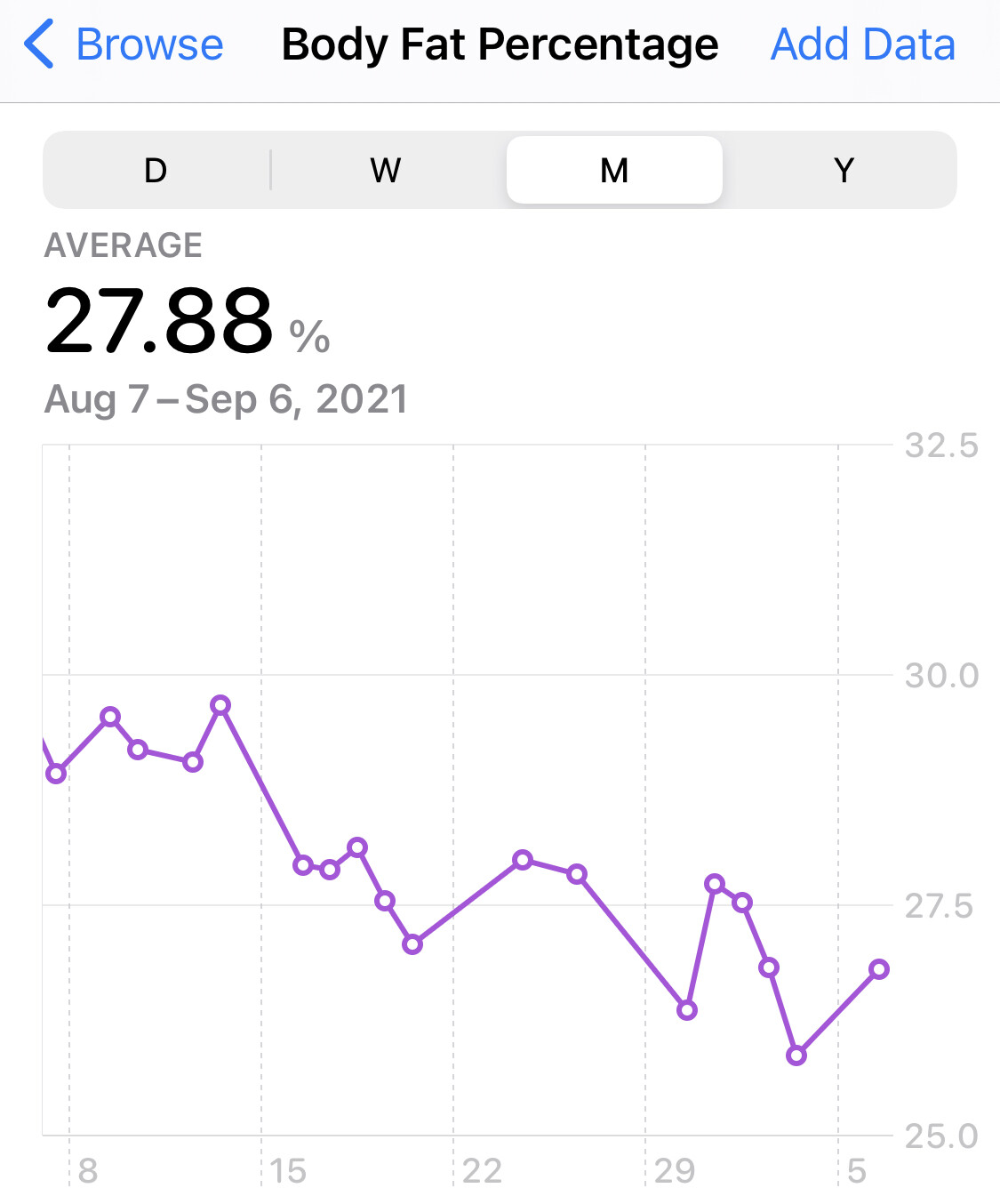The width and height of the screenshot is (1000, 1204).
Task: Go back to Browse
Action: pos(124,44)
